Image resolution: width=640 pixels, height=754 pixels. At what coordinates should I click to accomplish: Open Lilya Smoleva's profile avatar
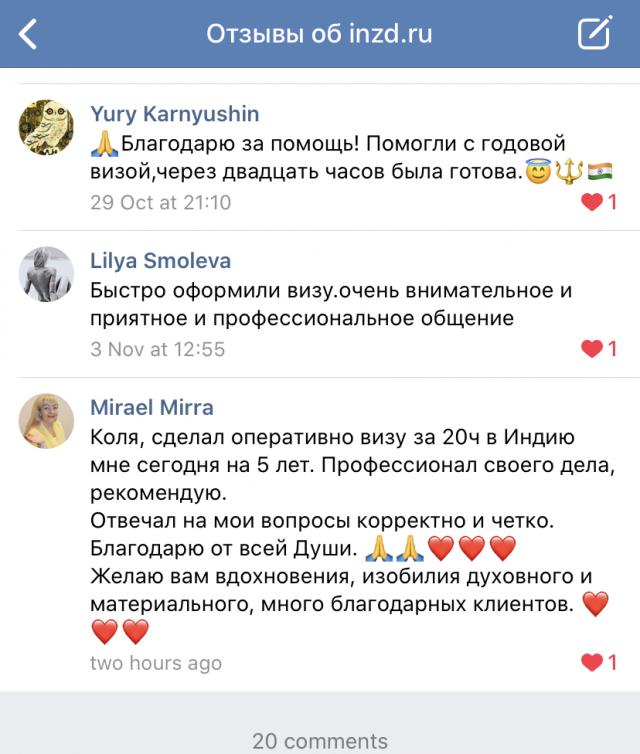(x=47, y=274)
